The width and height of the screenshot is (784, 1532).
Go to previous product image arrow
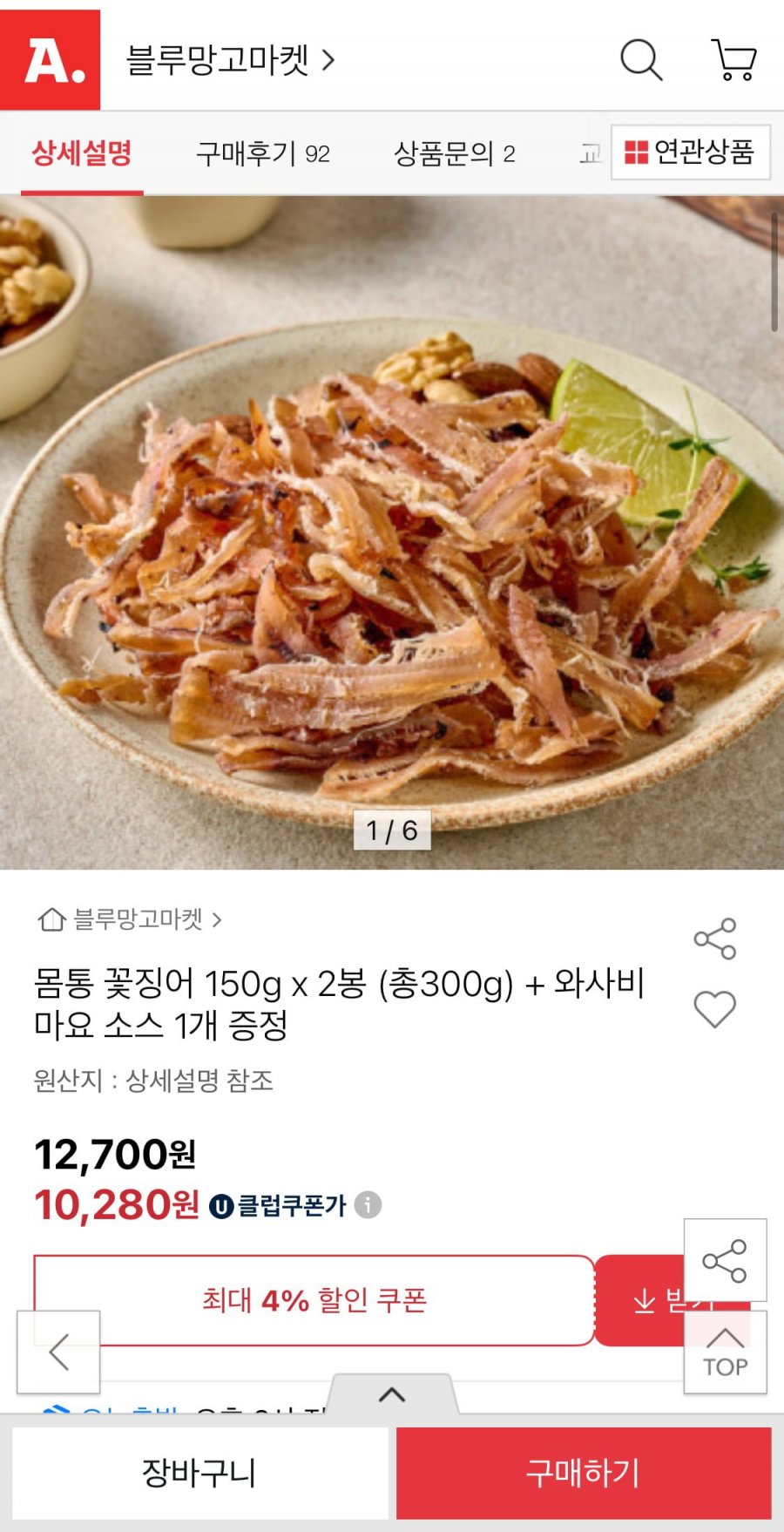click(x=57, y=1353)
